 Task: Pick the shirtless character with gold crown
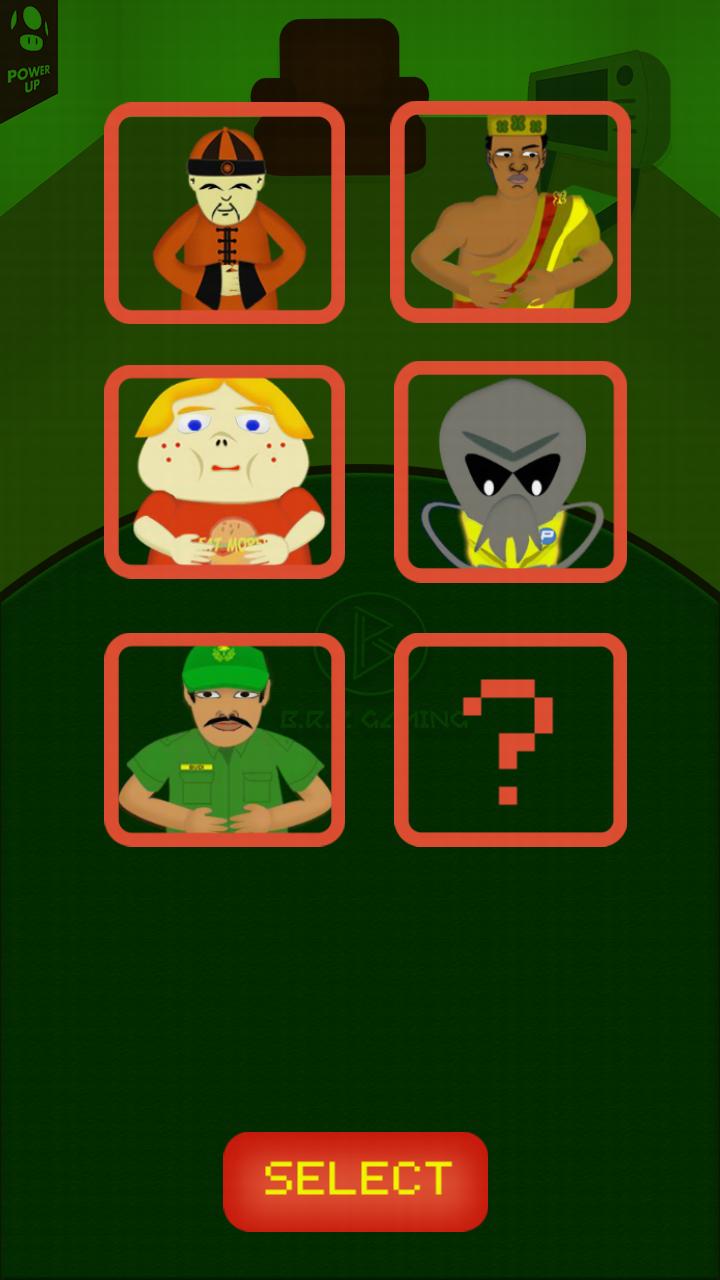(x=510, y=212)
